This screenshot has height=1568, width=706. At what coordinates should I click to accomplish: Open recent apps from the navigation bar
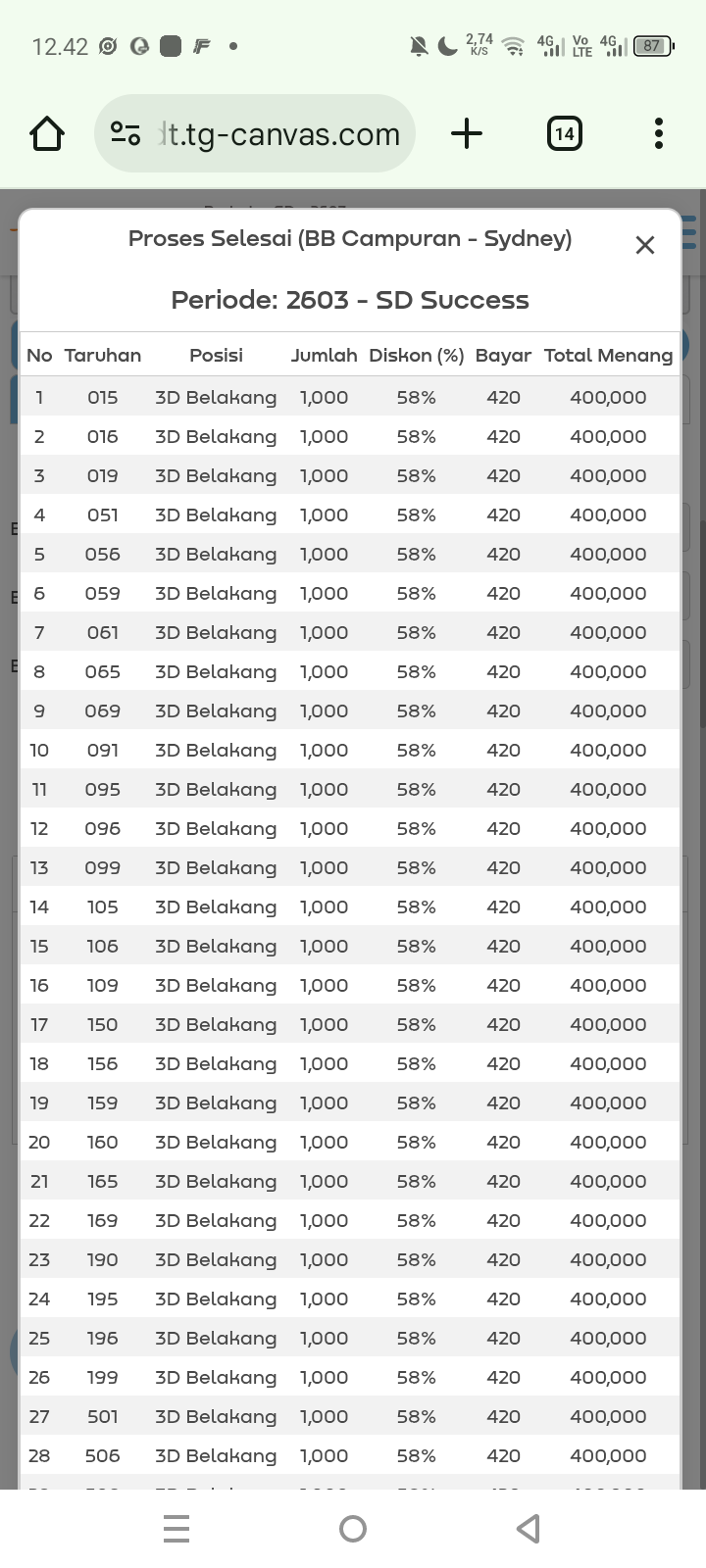[x=176, y=1528]
